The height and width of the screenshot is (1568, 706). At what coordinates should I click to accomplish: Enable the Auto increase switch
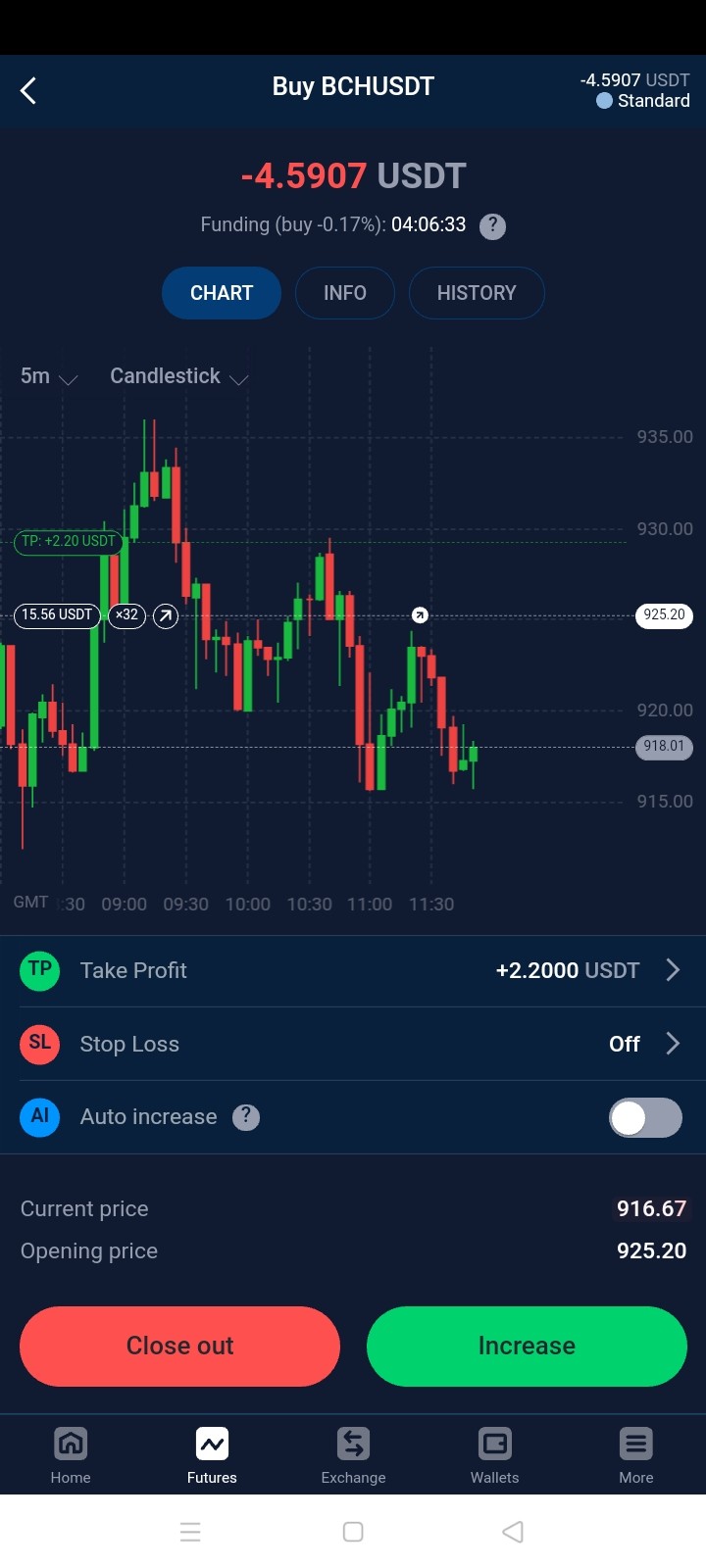[x=645, y=1117]
